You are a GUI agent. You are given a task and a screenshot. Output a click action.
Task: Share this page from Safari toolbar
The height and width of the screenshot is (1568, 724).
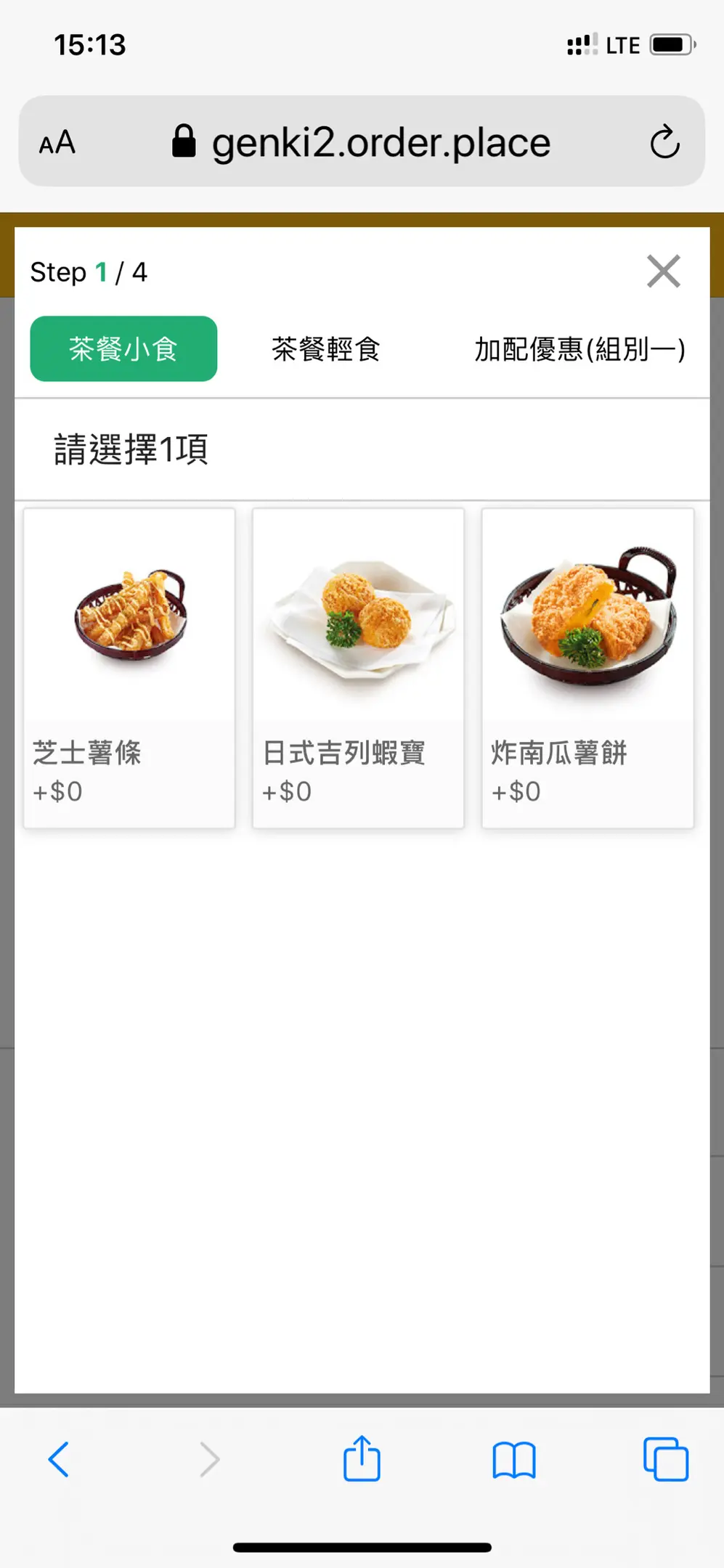pyautogui.click(x=362, y=1458)
